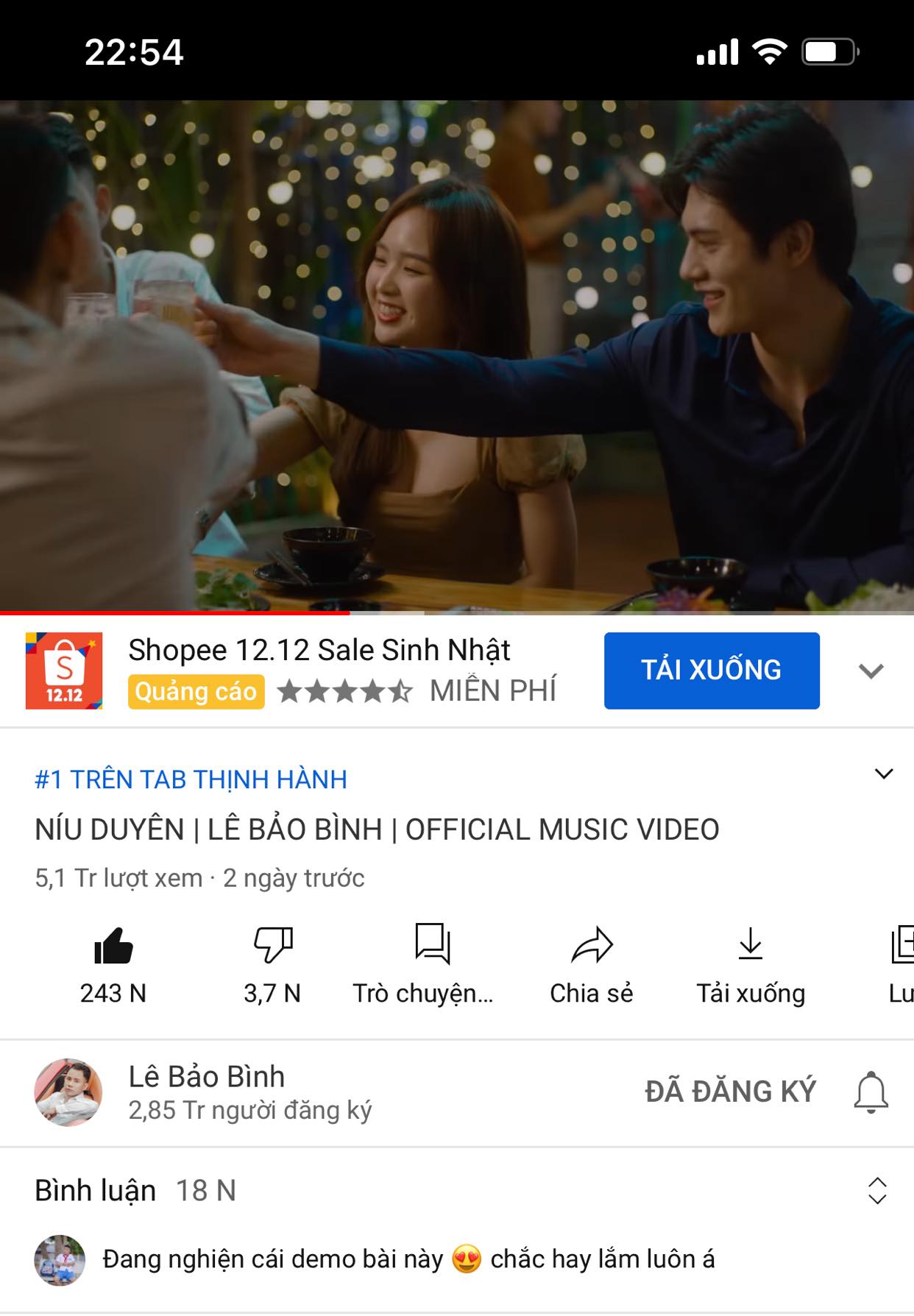
Task: Expand the Shopee ad chevron
Action: pos(871,671)
